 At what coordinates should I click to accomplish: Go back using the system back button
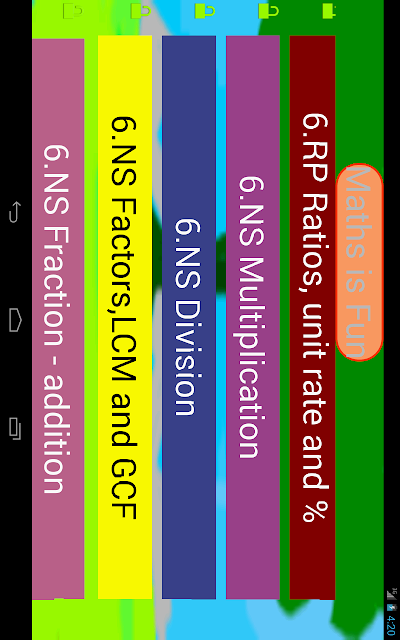click(15, 212)
